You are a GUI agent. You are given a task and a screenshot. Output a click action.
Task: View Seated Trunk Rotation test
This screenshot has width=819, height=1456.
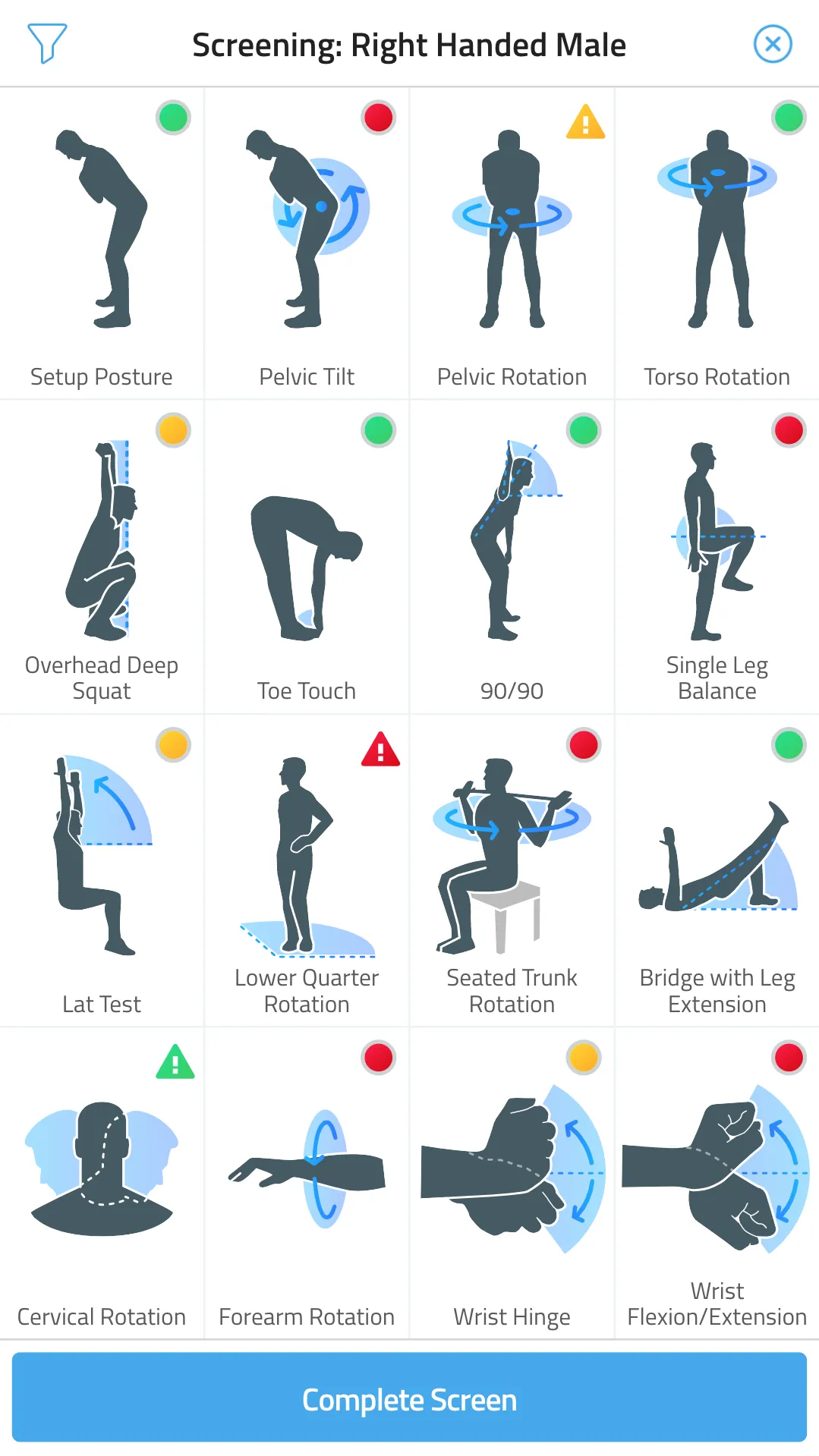point(512,870)
